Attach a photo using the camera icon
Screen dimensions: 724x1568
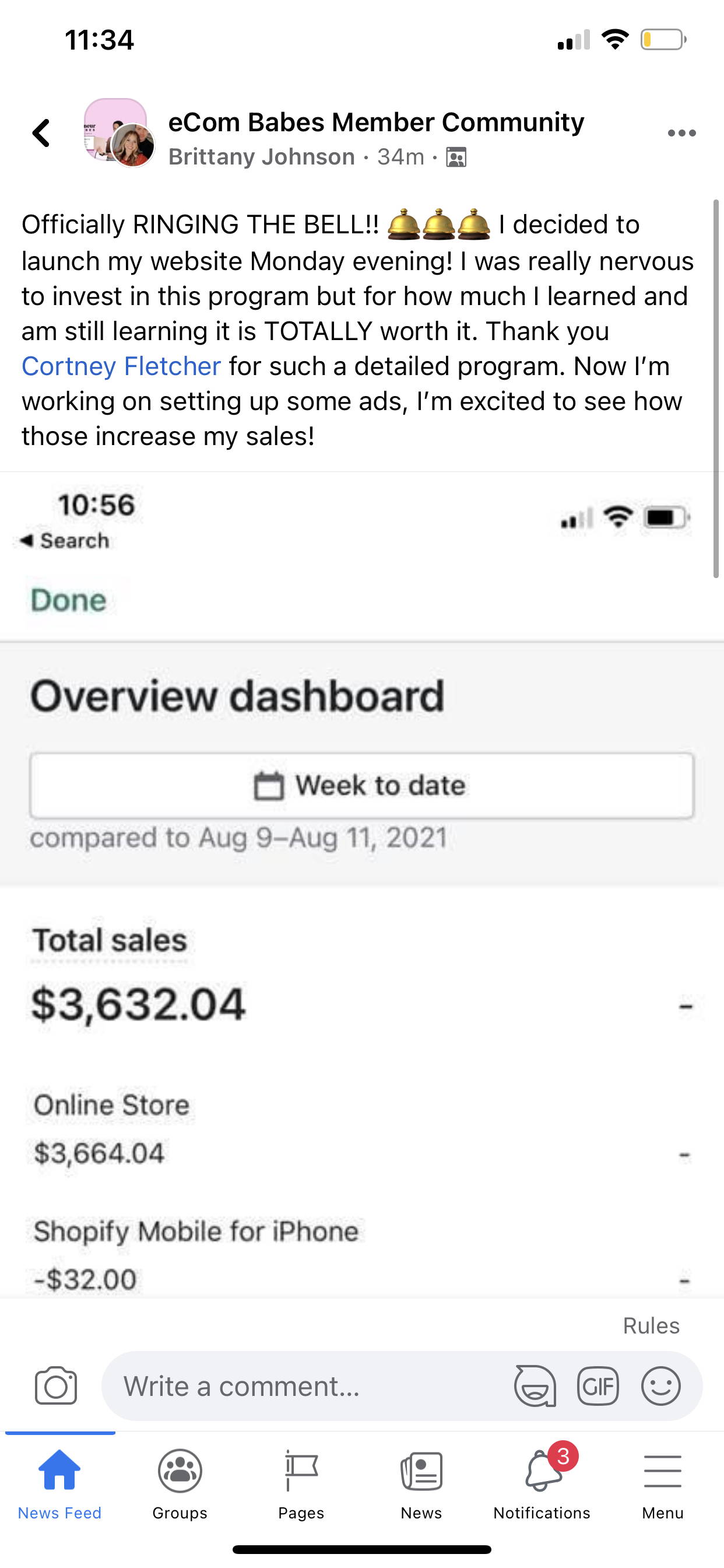56,1386
